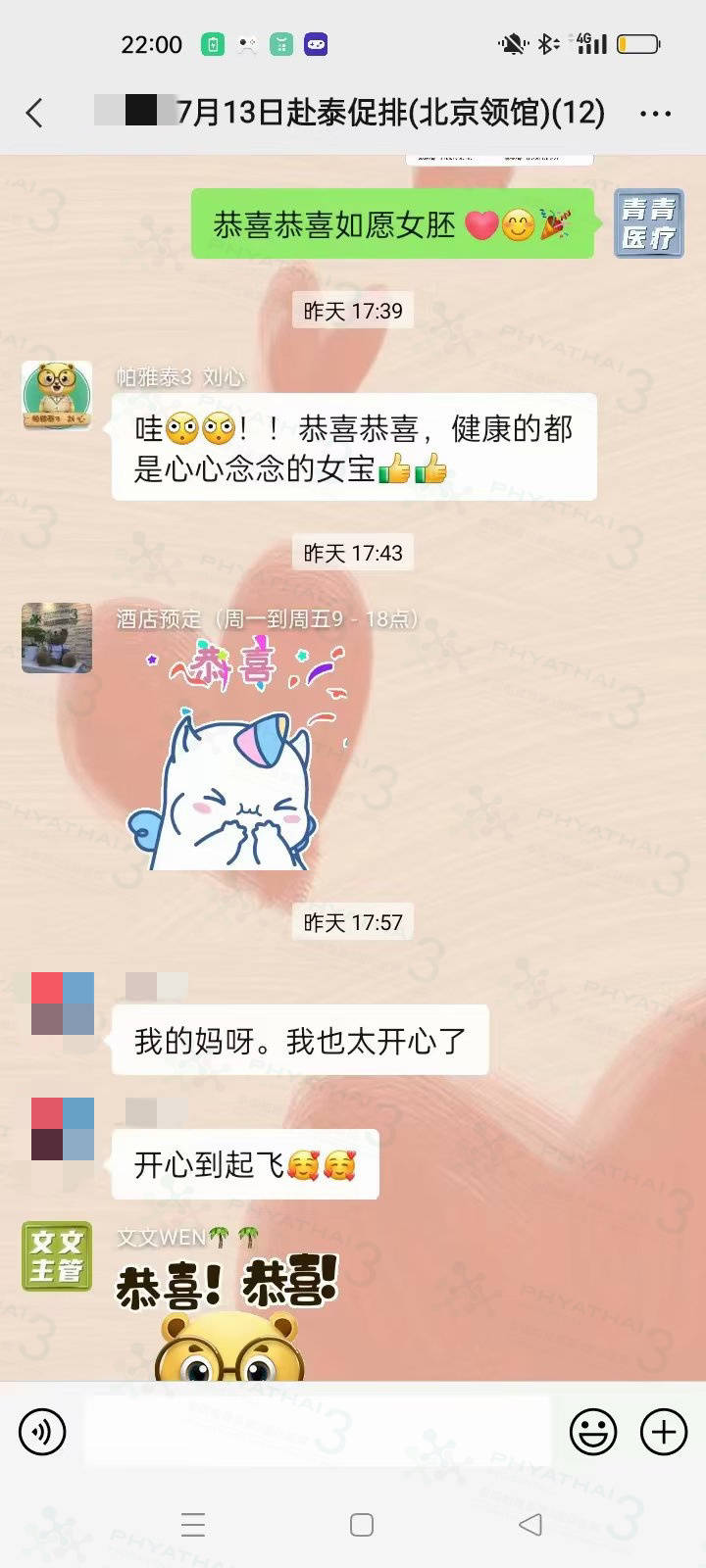View the profile of 帕雅泰3 刘心
This screenshot has height=1568, width=706.
pos(57,395)
